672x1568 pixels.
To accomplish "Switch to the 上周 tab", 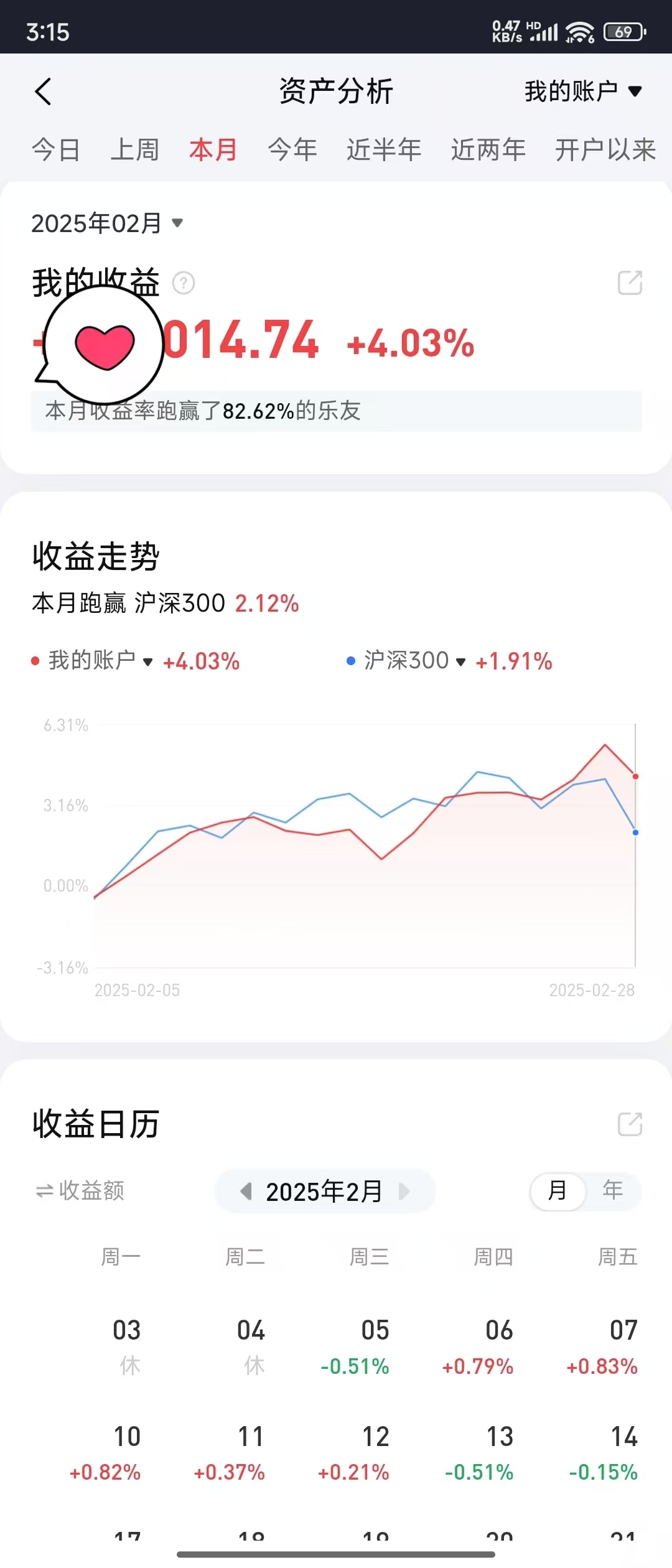I will 134,150.
